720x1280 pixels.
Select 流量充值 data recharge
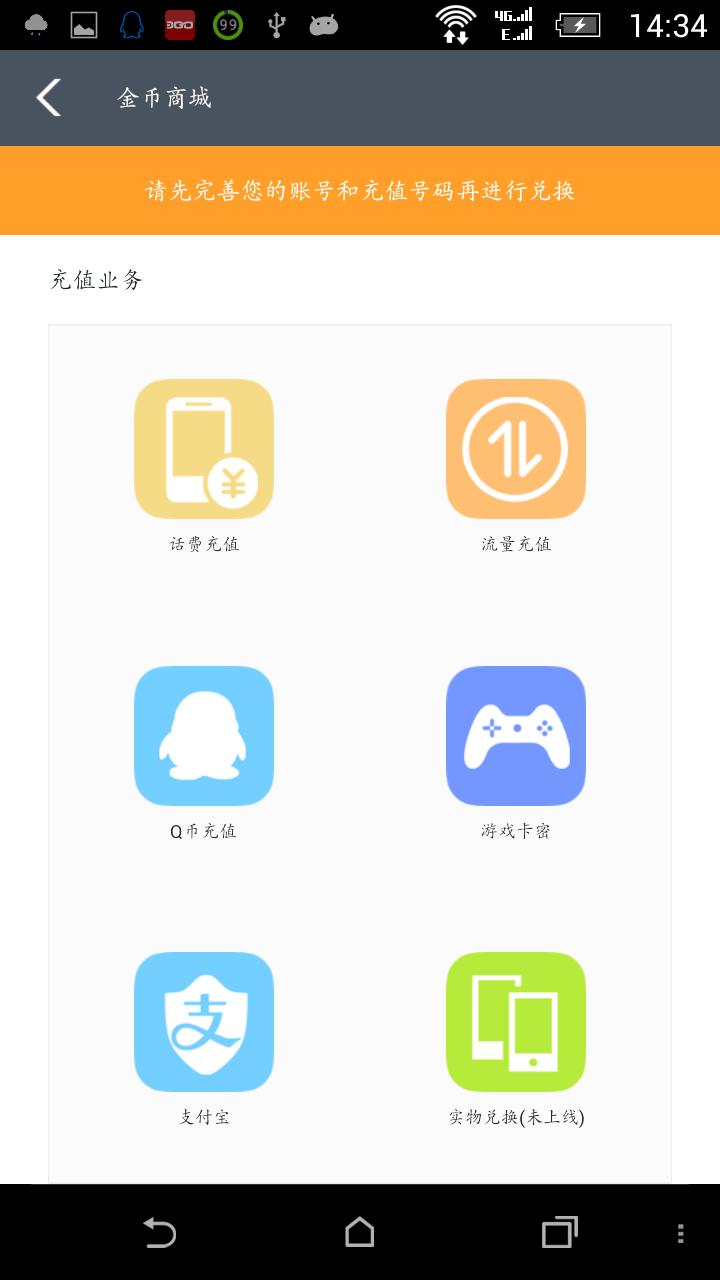pyautogui.click(x=516, y=449)
